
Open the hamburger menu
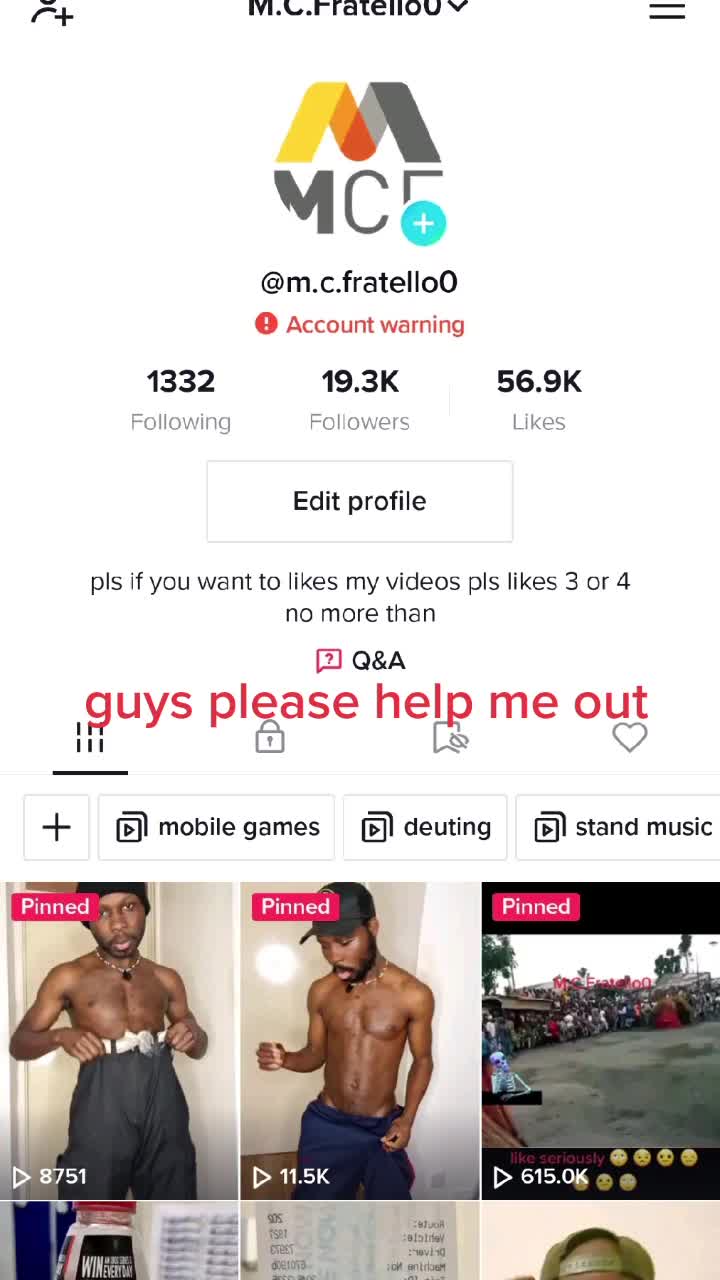point(667,11)
